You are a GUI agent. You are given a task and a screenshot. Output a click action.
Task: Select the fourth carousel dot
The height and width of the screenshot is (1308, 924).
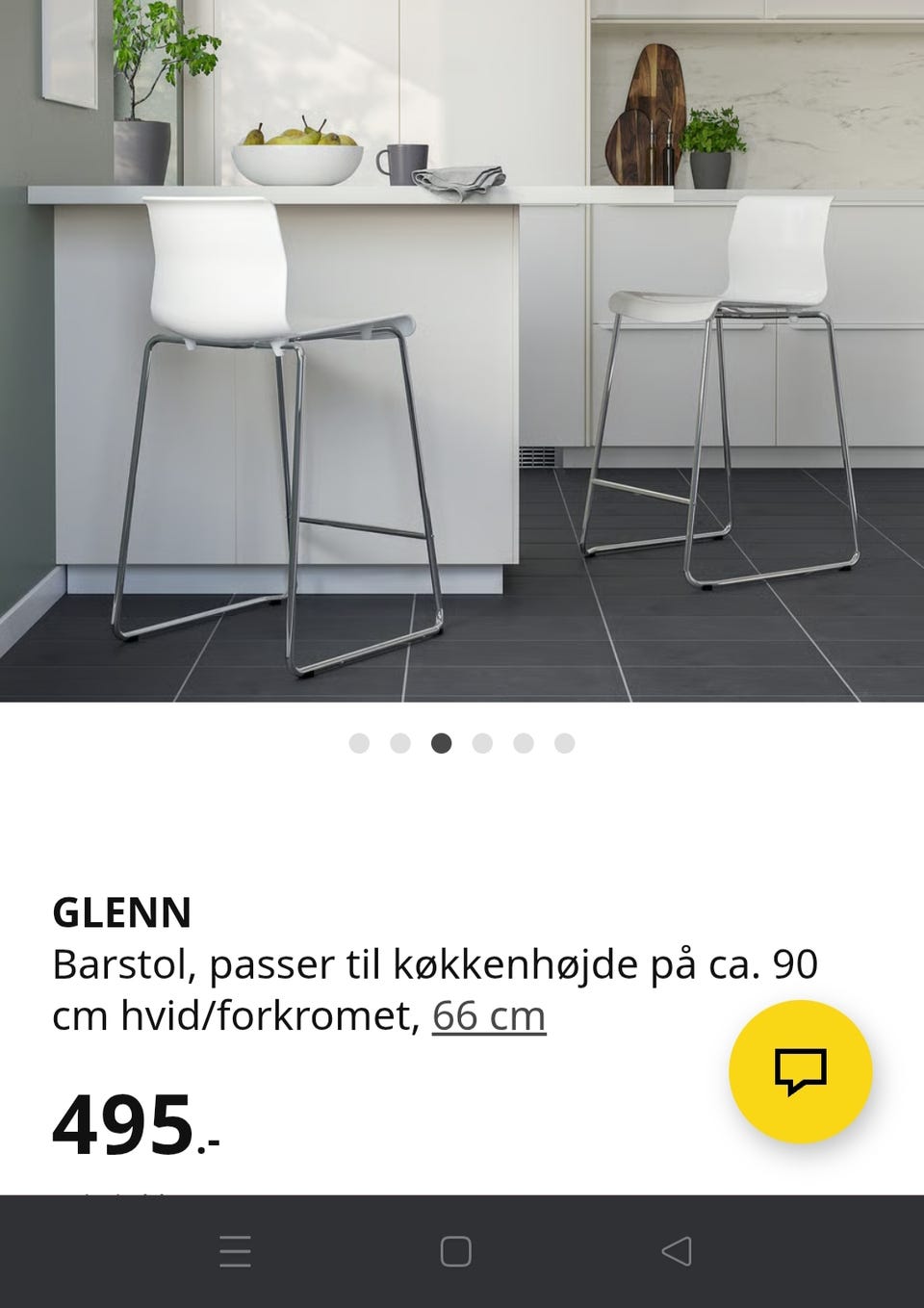[x=481, y=742]
